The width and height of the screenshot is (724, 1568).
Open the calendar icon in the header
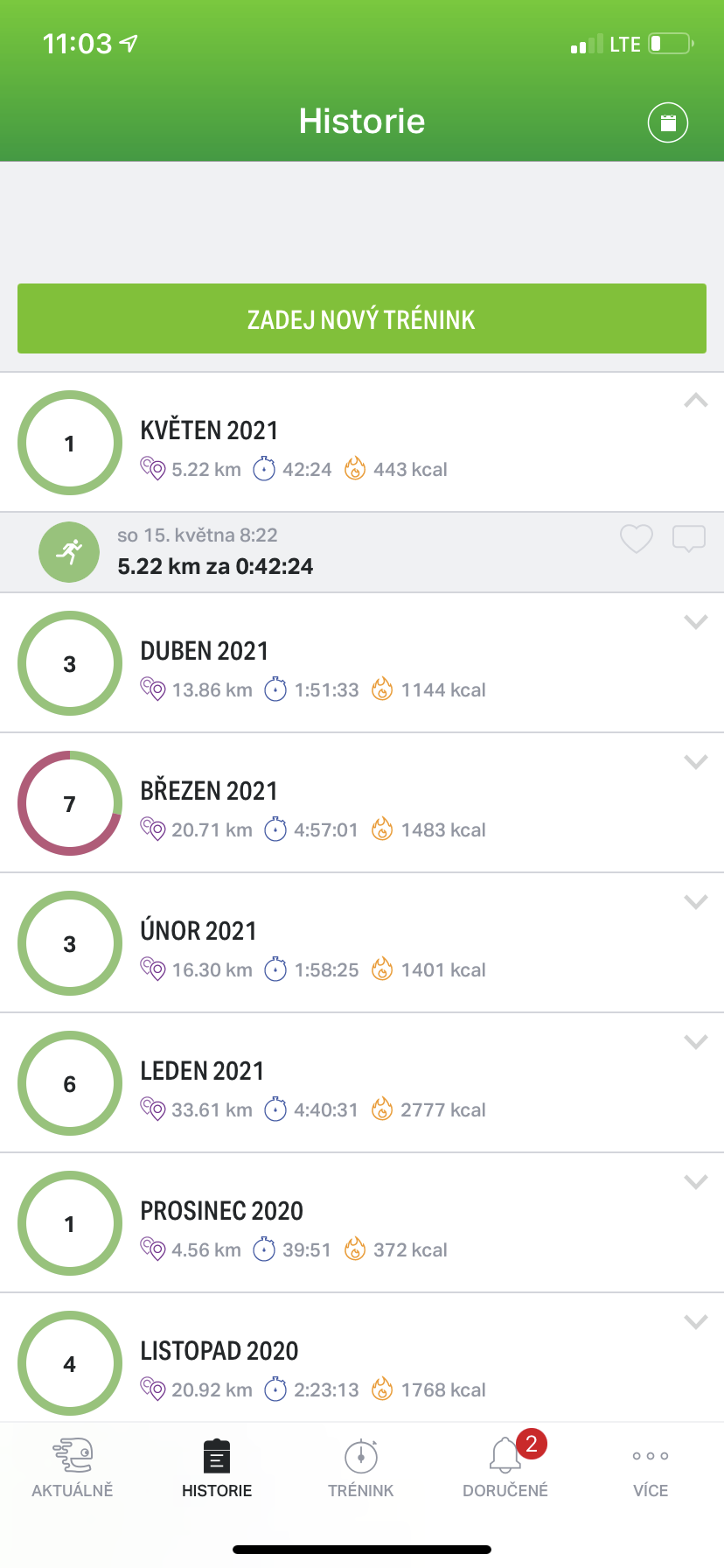[x=668, y=122]
